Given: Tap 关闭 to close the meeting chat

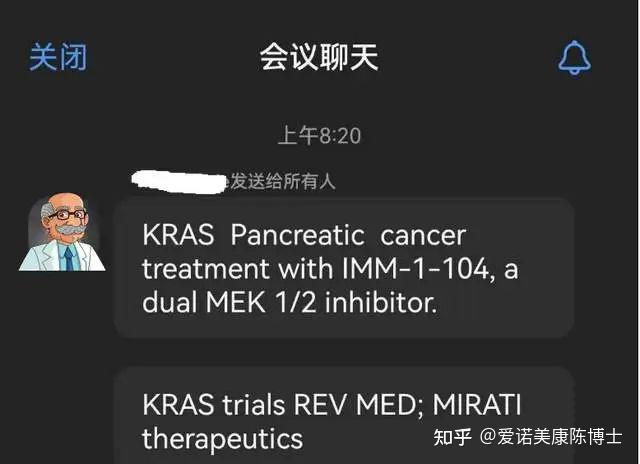Looking at the screenshot, I should [x=58, y=57].
